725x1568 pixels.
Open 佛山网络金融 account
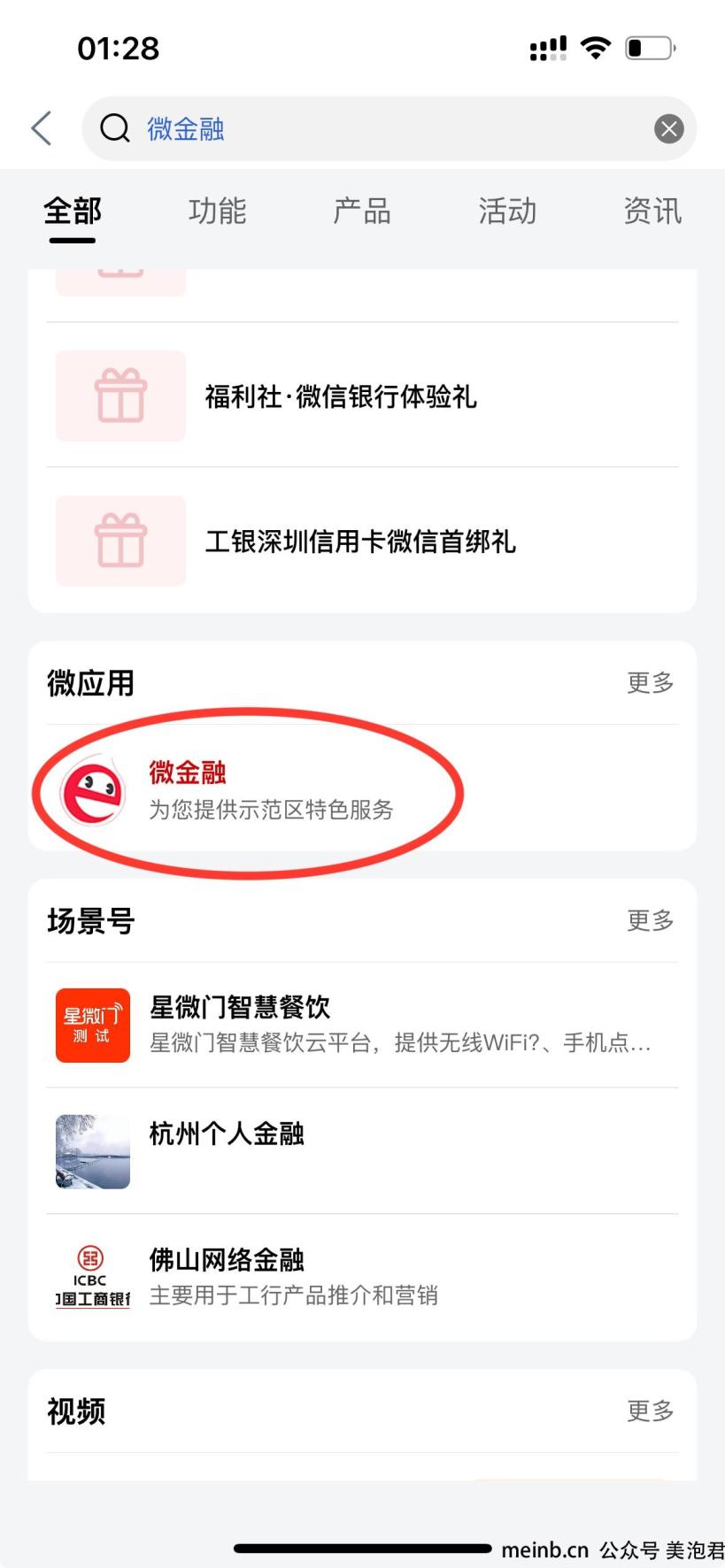(361, 1277)
